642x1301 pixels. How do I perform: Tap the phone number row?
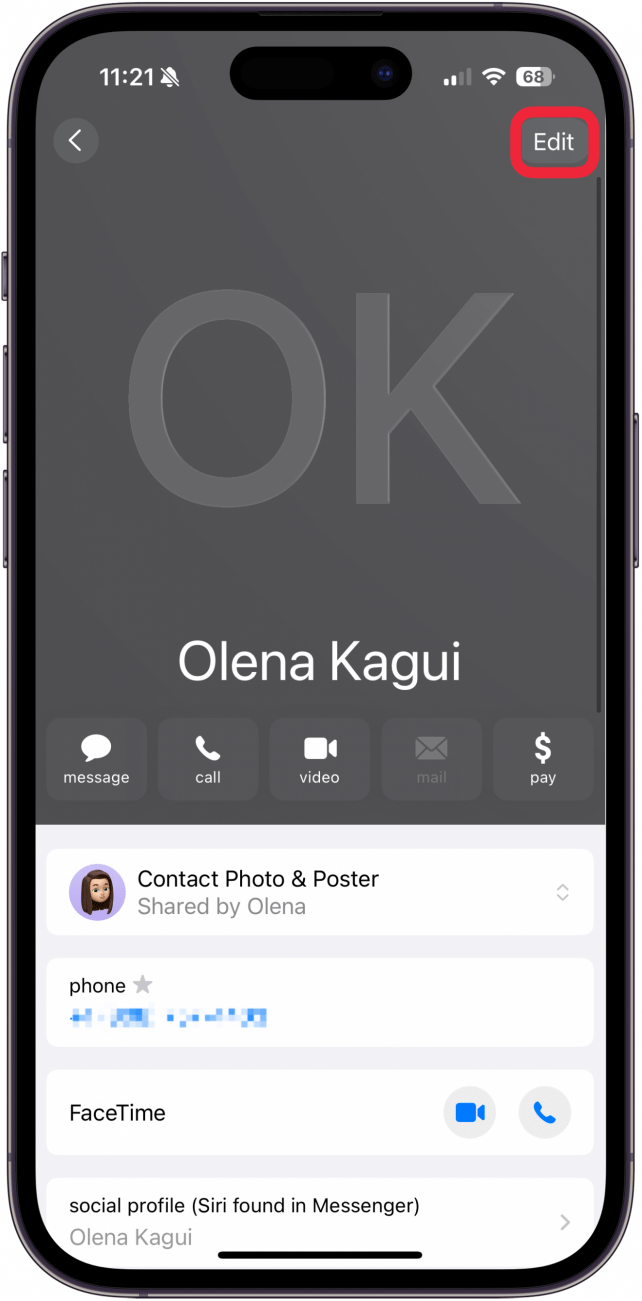(x=320, y=1003)
